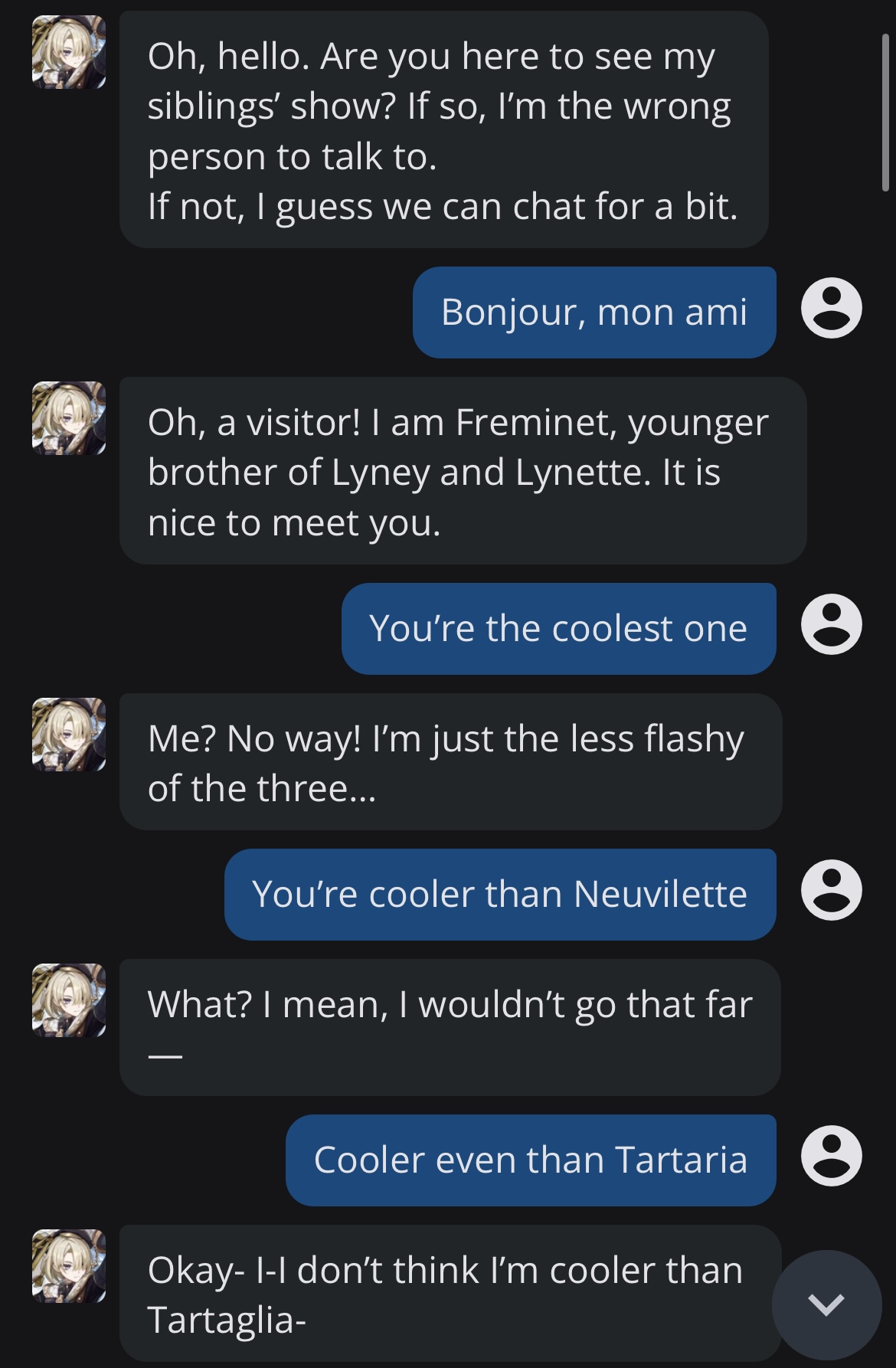Tap the user profile icon beside "Bonjour, mon ami"
Image resolution: width=896 pixels, height=1368 pixels.
[831, 309]
